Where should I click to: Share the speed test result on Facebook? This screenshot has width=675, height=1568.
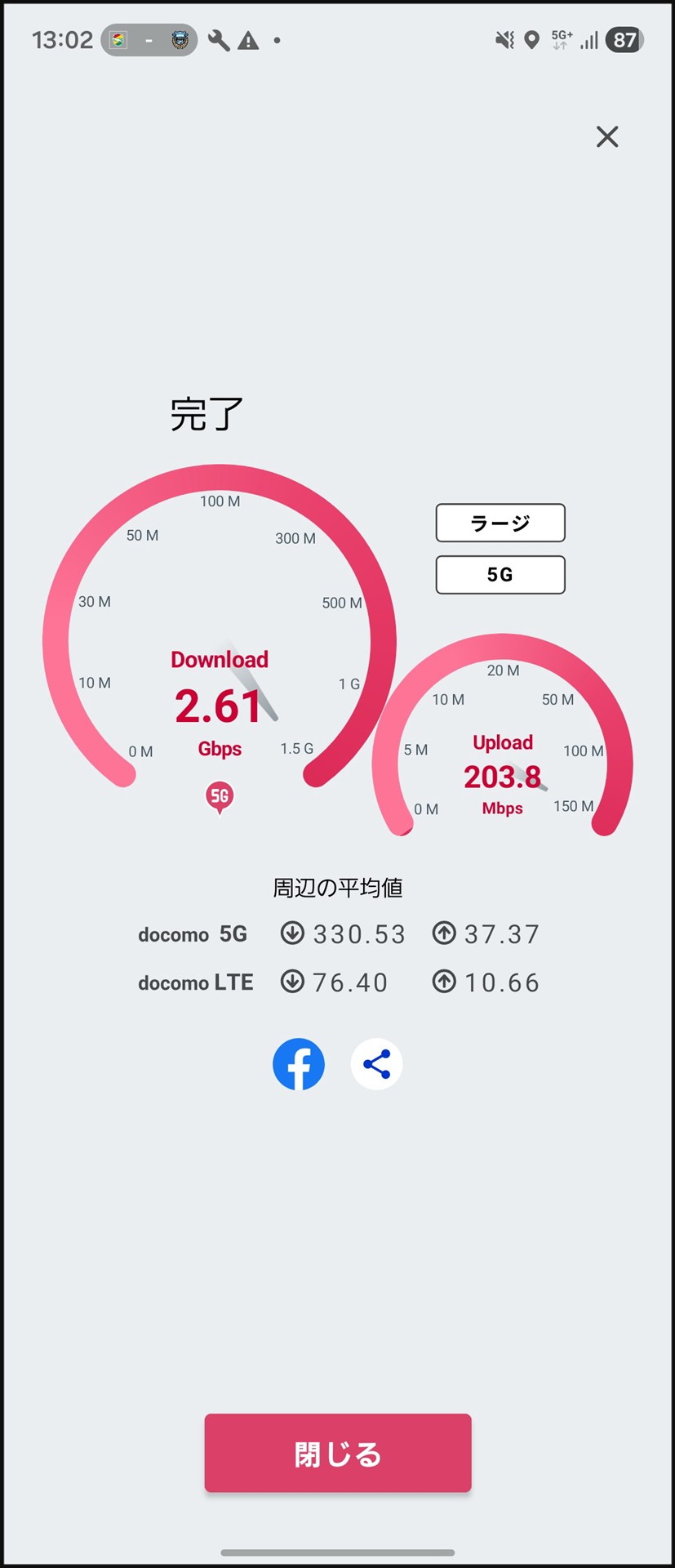tap(299, 1064)
